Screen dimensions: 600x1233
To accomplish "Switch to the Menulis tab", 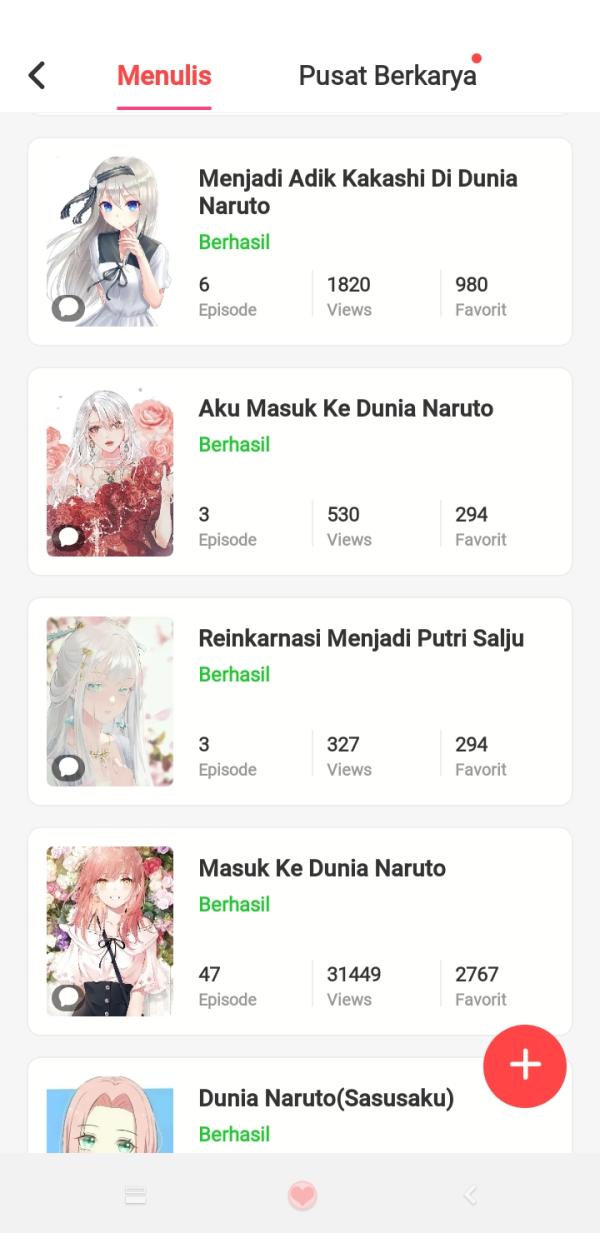I will point(164,76).
